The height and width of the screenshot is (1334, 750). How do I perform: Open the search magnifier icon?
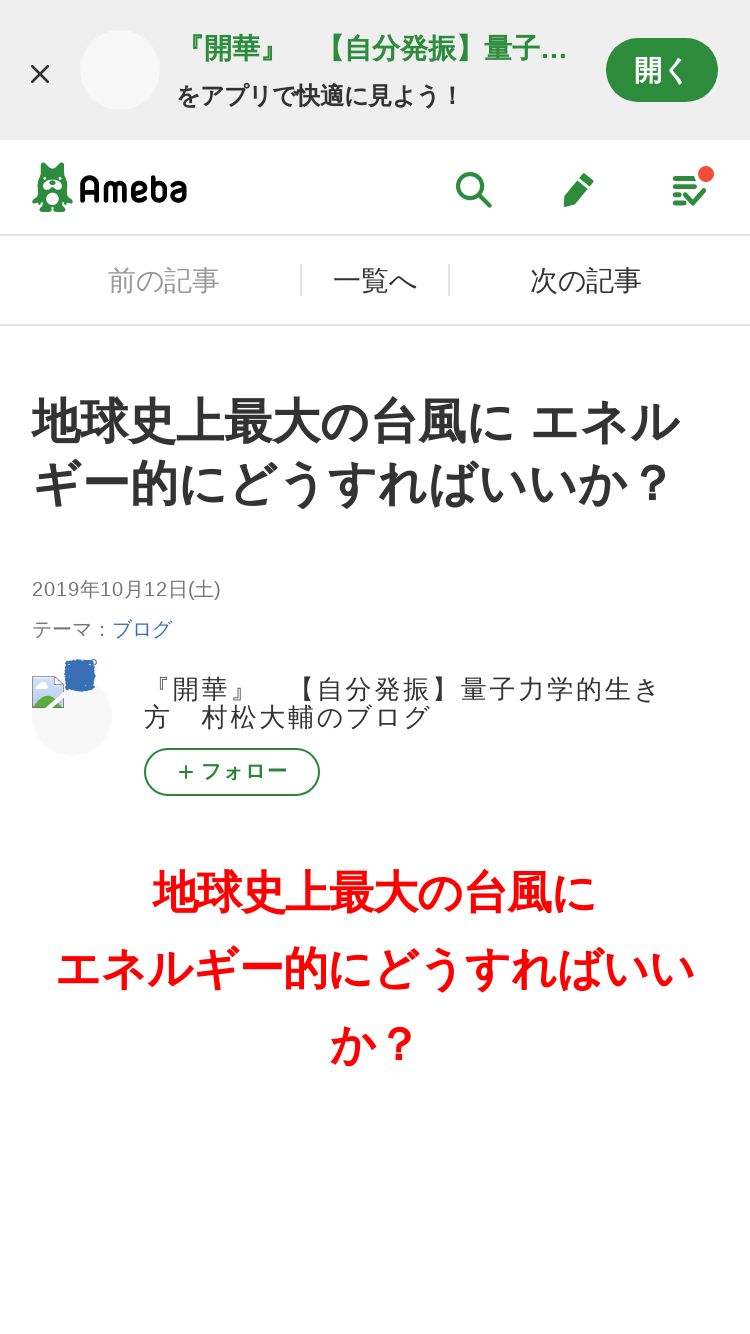[x=473, y=189]
